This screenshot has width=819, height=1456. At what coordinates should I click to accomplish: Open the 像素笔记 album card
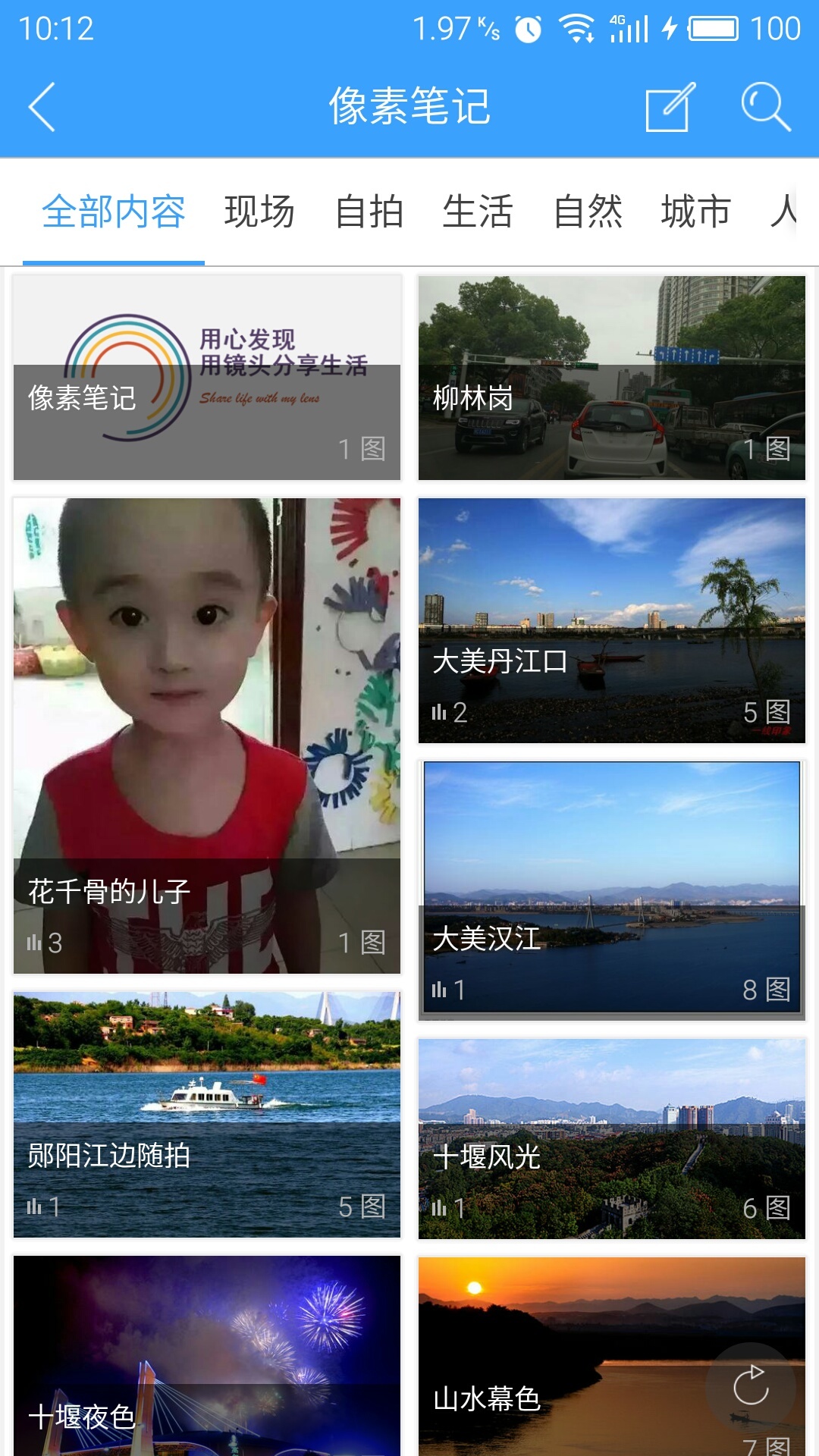[207, 378]
